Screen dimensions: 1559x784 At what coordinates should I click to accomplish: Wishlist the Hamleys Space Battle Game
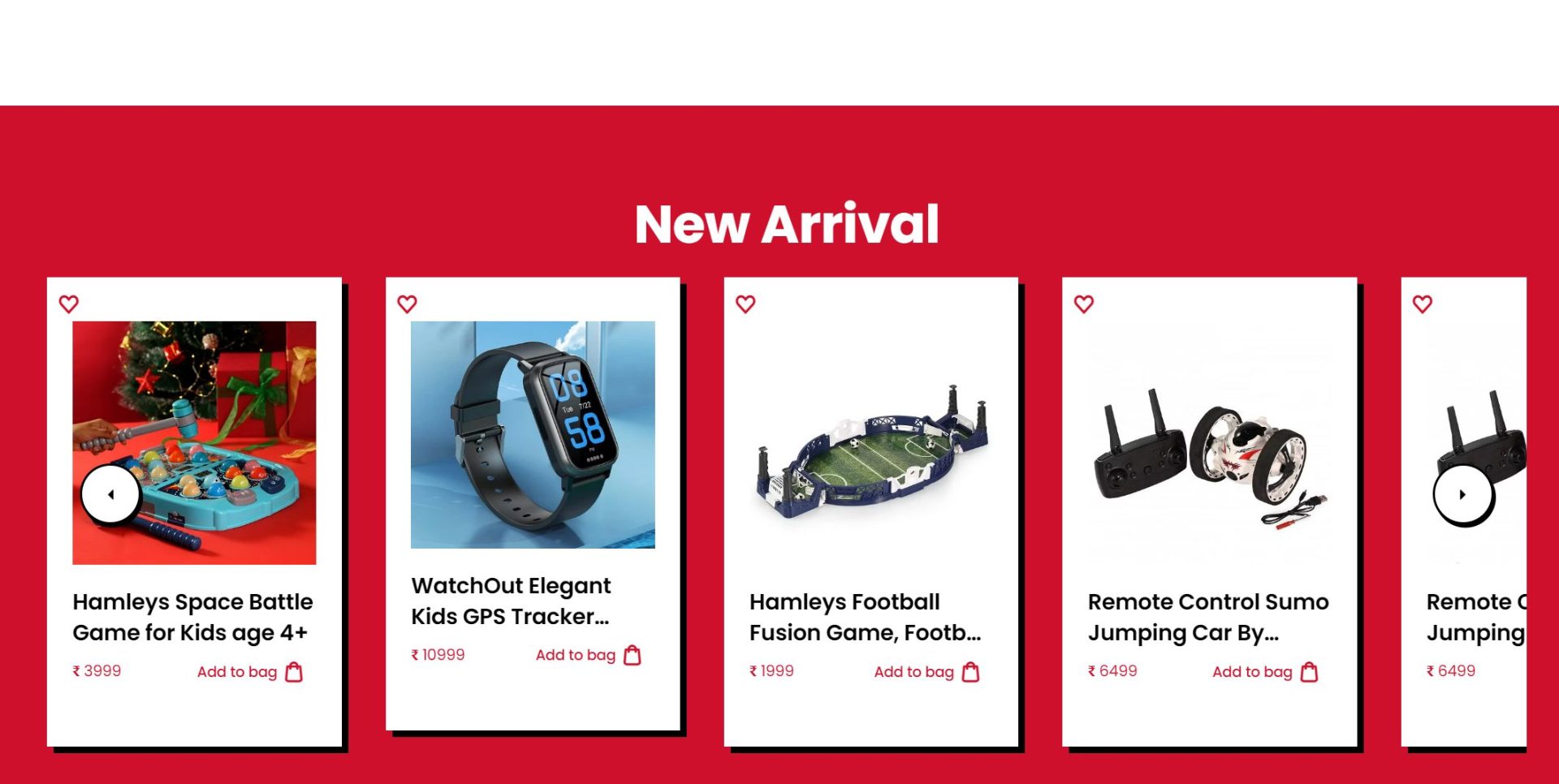pyautogui.click(x=69, y=304)
